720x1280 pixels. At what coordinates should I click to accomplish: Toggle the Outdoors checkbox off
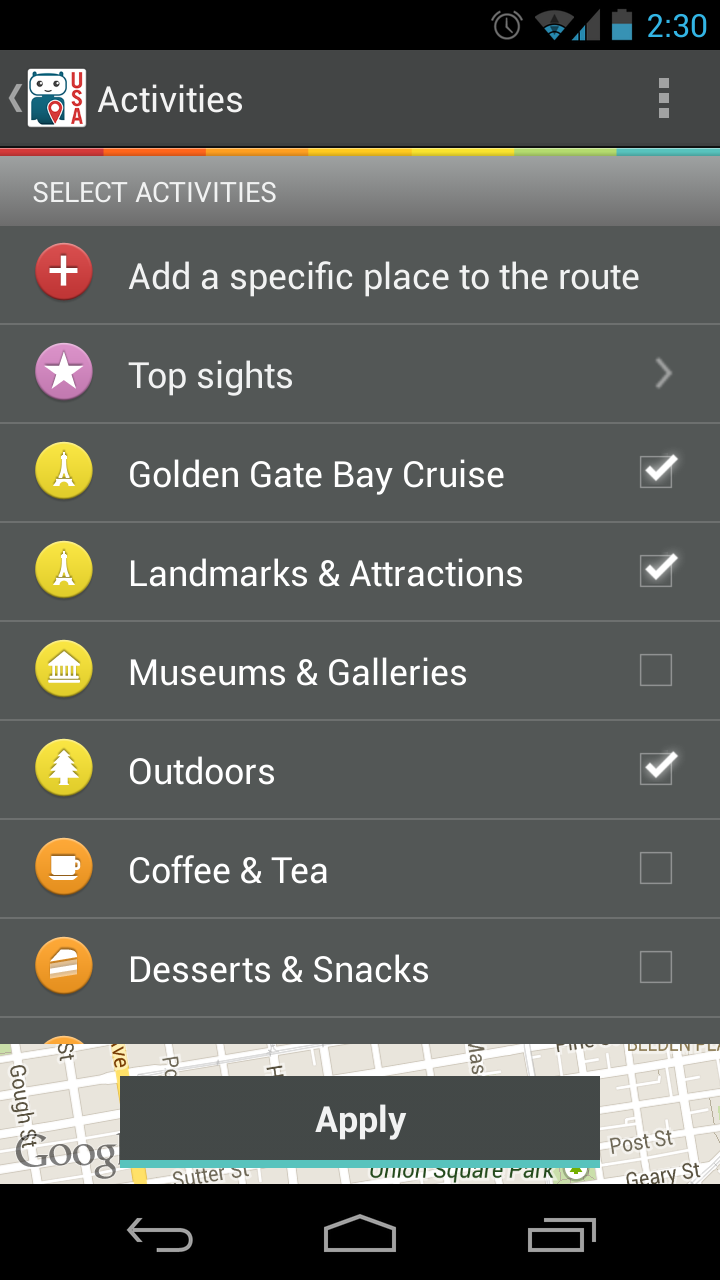(x=656, y=769)
